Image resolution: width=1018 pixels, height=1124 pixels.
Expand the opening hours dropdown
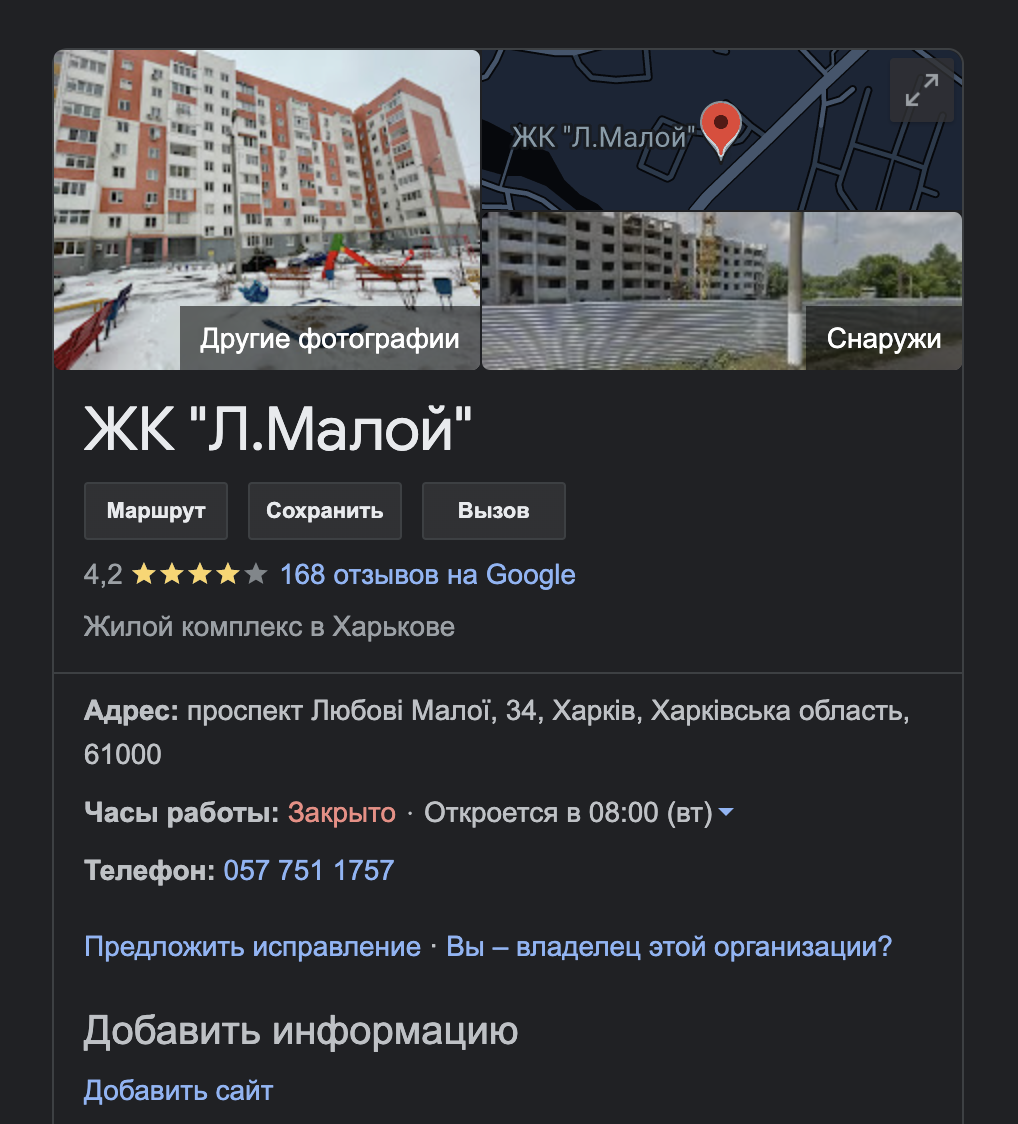click(x=726, y=813)
